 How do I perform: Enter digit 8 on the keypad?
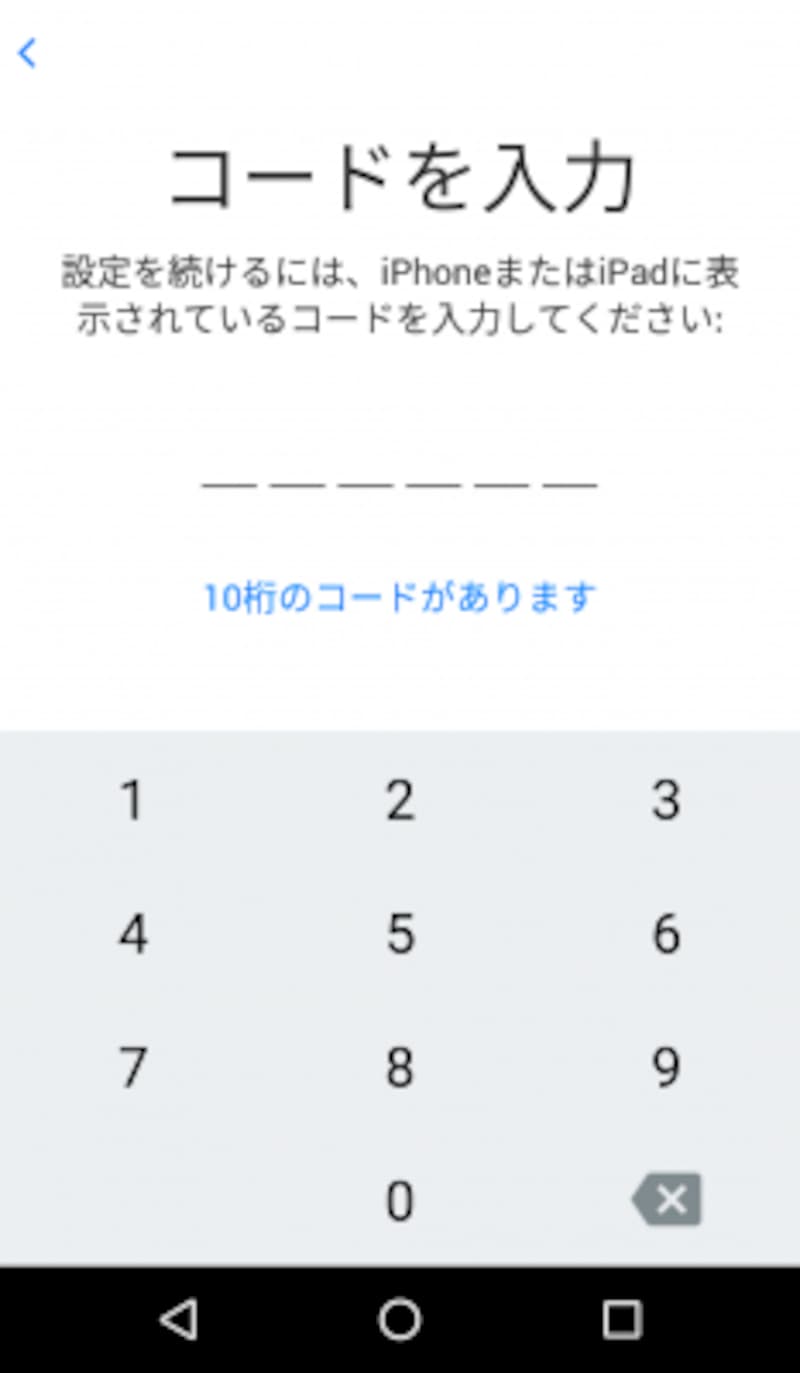click(x=400, y=1067)
